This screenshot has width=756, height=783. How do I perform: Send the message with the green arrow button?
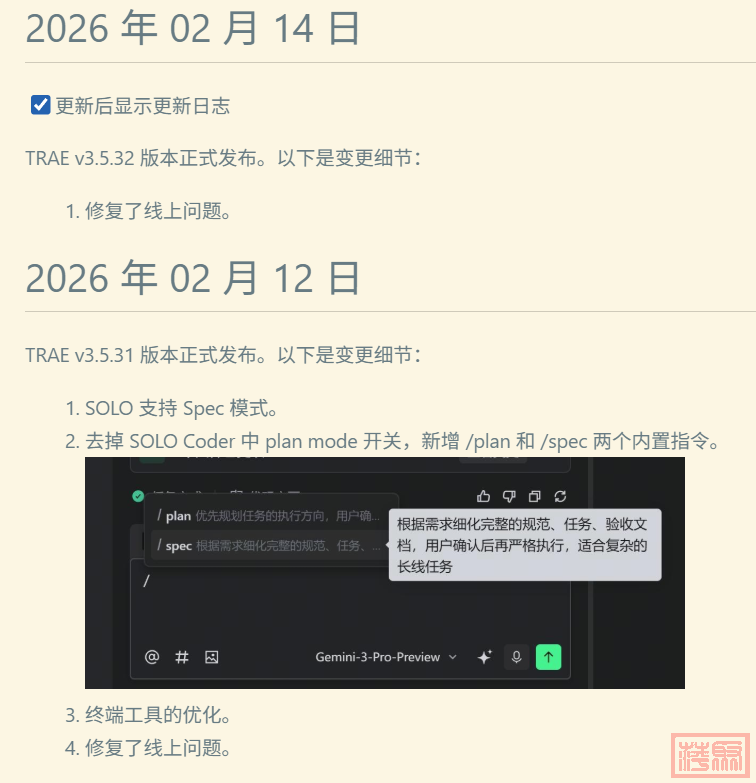coord(548,657)
